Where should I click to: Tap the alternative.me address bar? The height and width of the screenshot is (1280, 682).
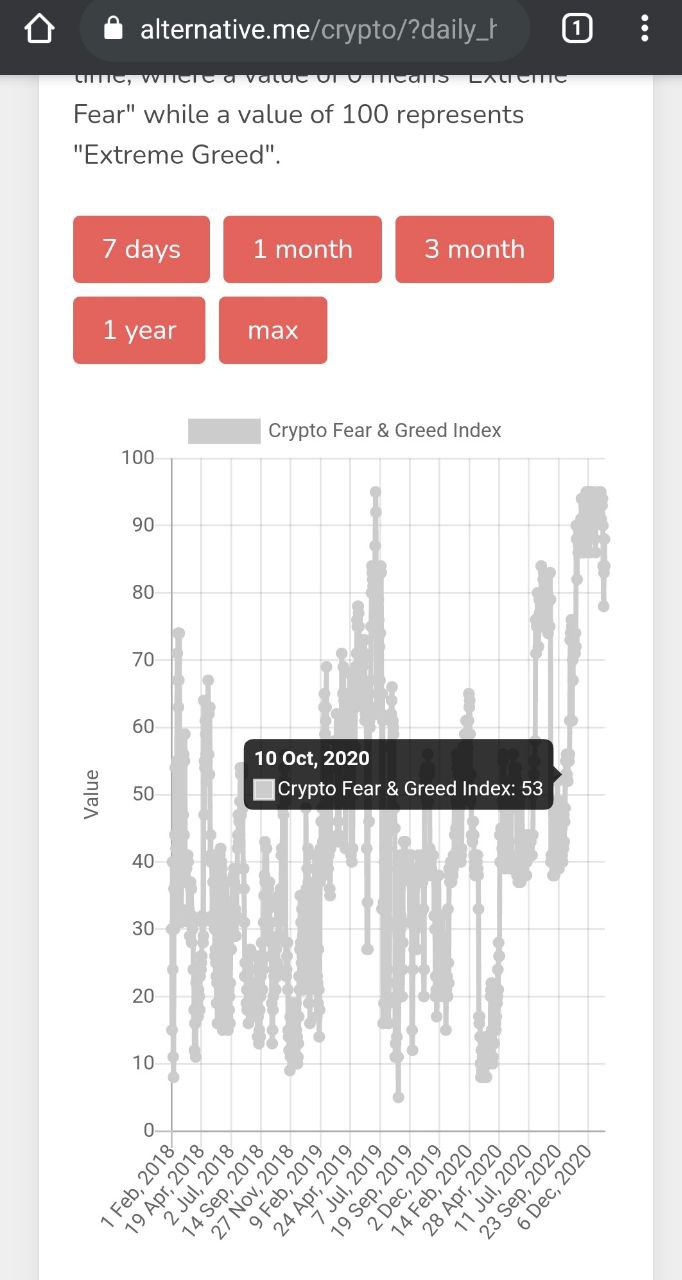(304, 31)
